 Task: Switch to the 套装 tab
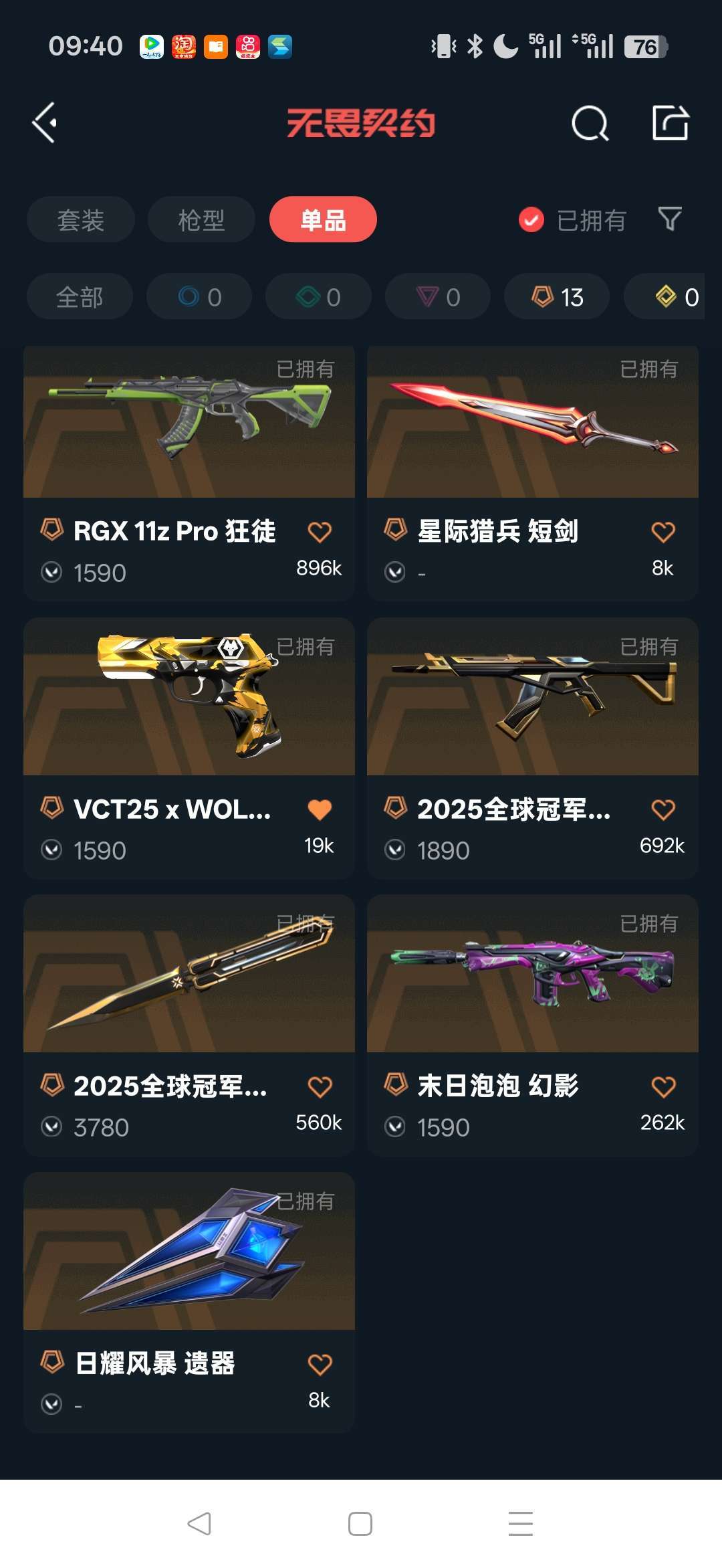click(x=80, y=219)
